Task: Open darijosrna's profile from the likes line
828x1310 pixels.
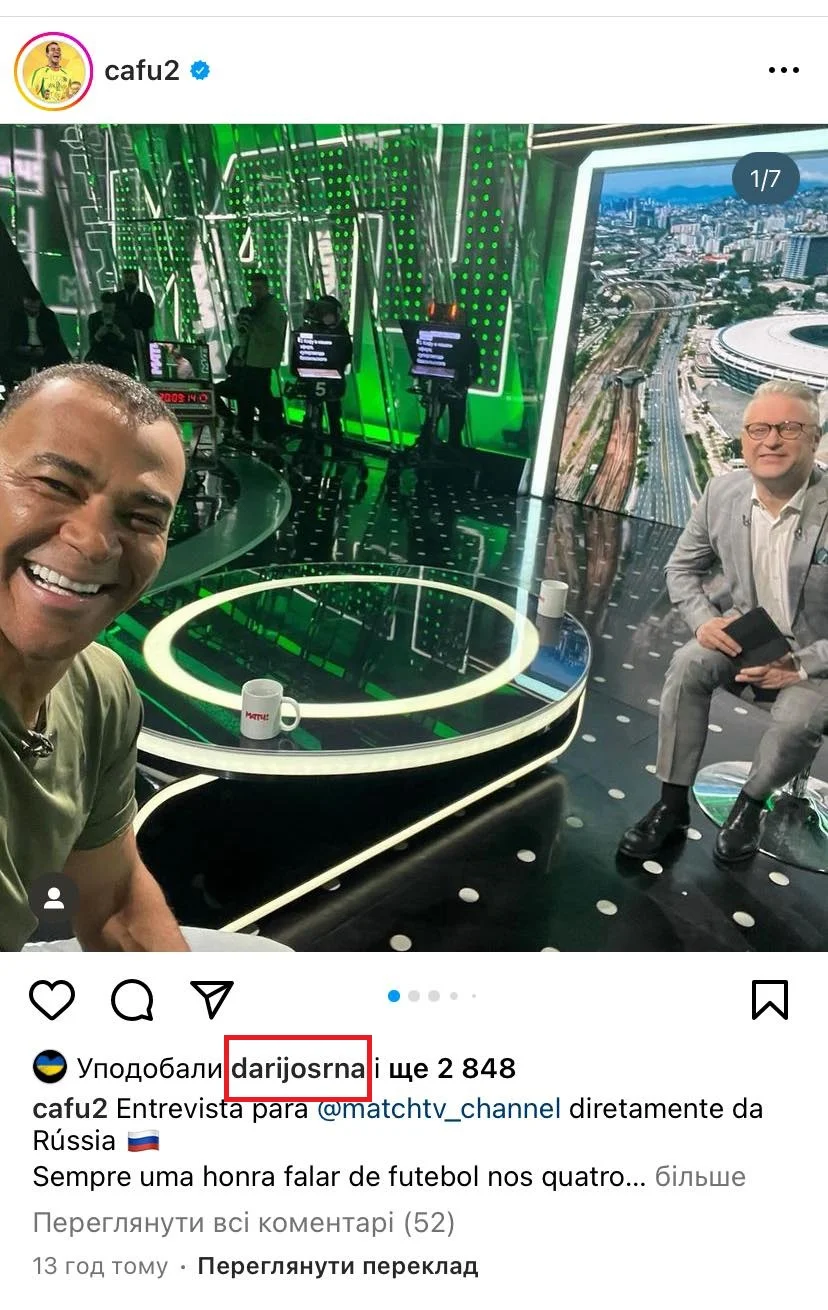Action: point(298,1068)
